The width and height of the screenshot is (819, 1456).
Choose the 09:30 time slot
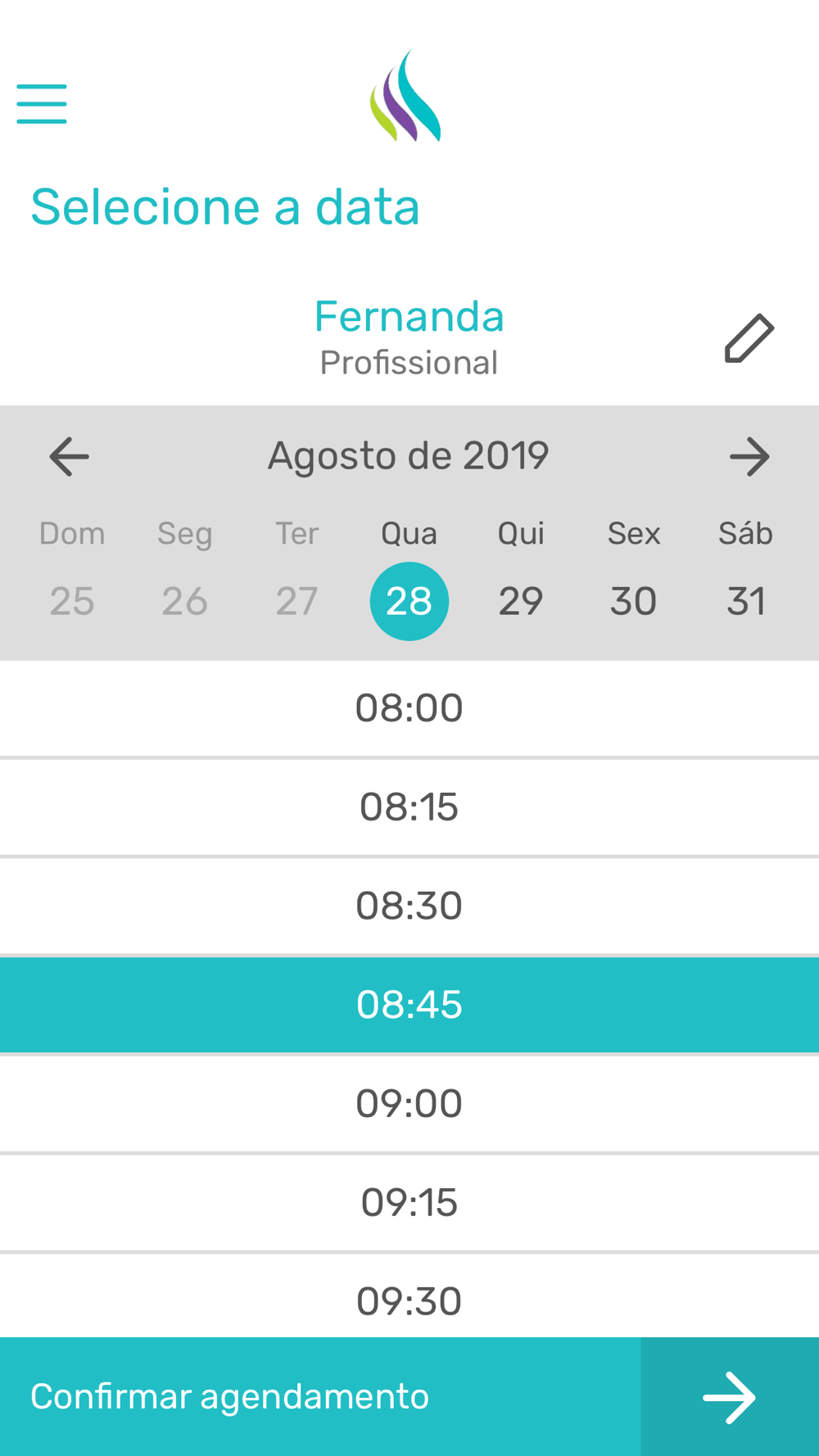click(x=409, y=1296)
